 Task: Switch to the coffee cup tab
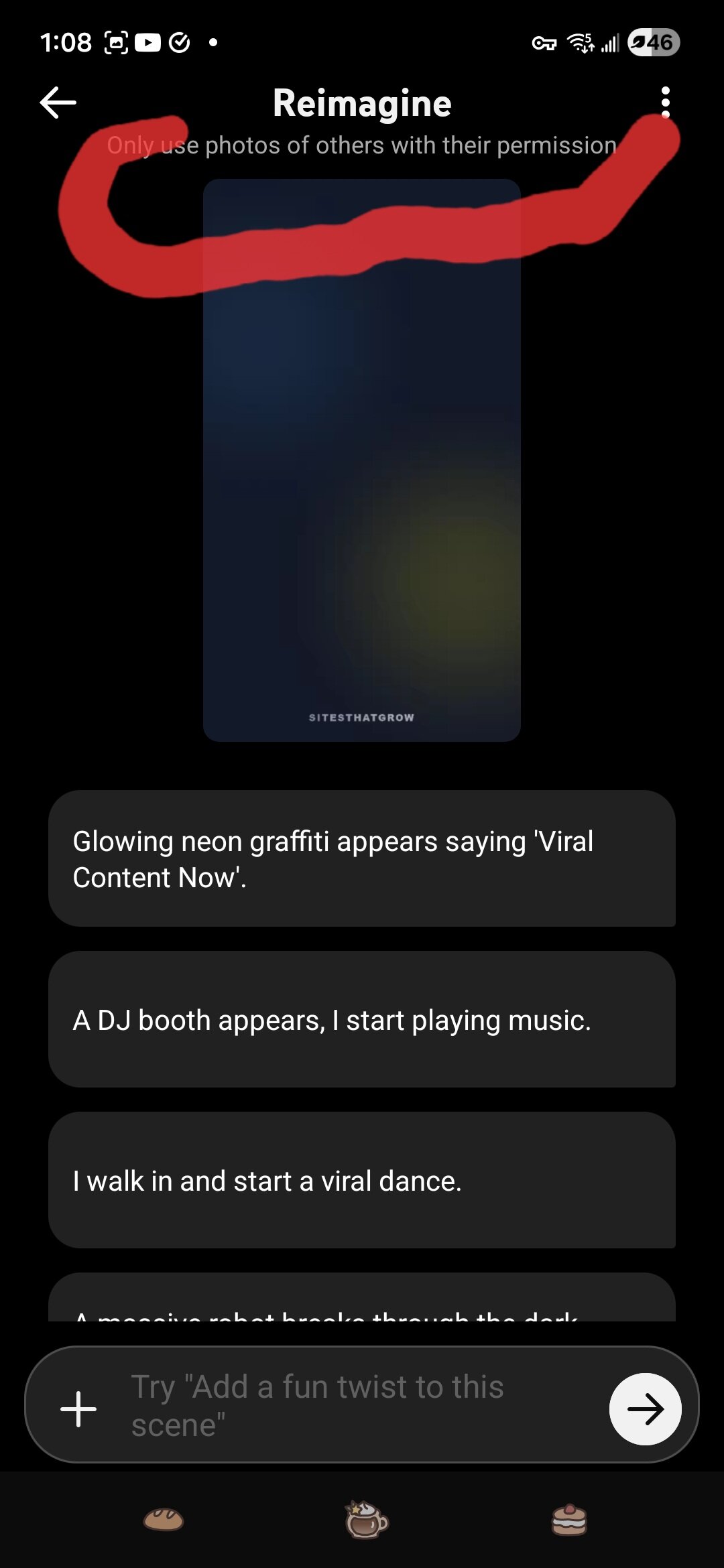366,1519
